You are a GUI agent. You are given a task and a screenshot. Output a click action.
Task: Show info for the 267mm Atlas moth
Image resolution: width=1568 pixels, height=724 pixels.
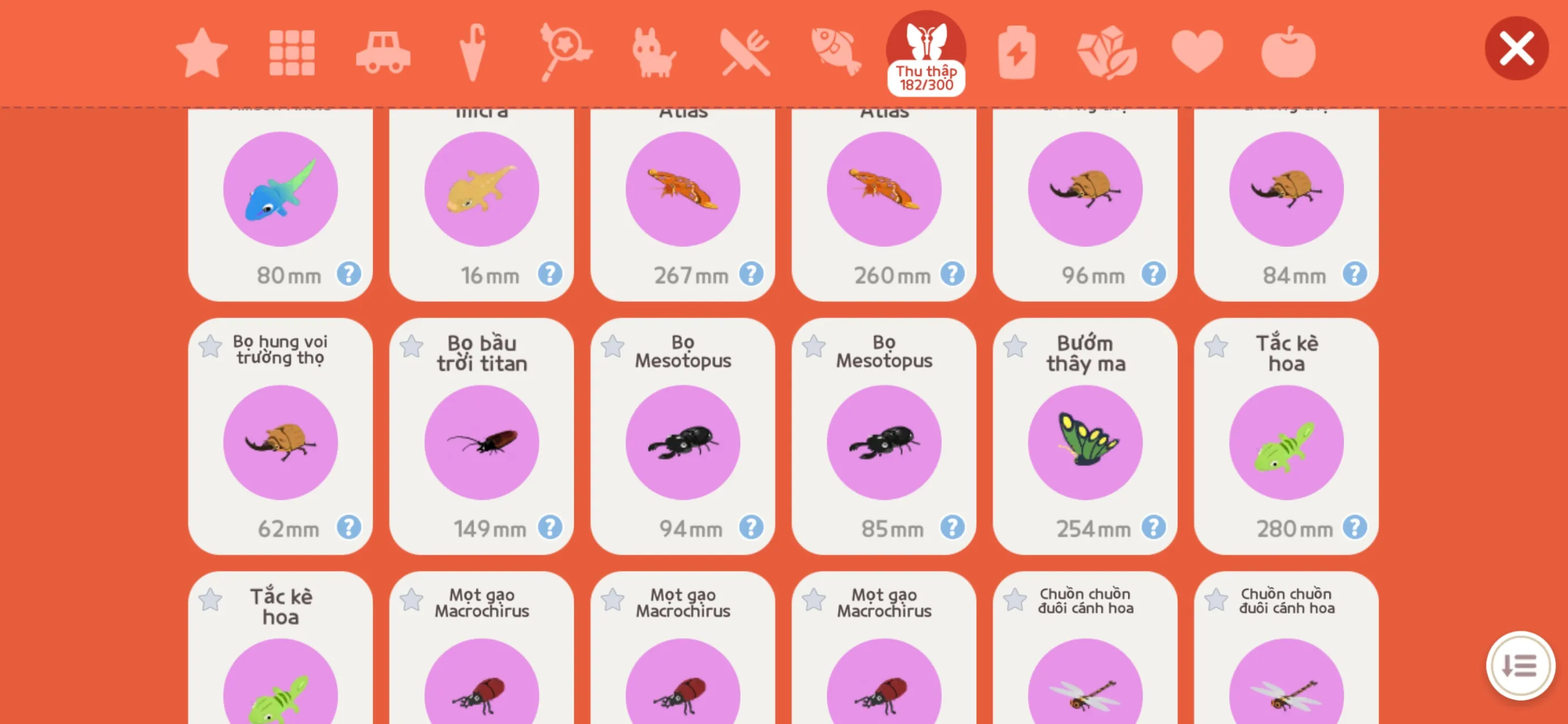point(751,274)
